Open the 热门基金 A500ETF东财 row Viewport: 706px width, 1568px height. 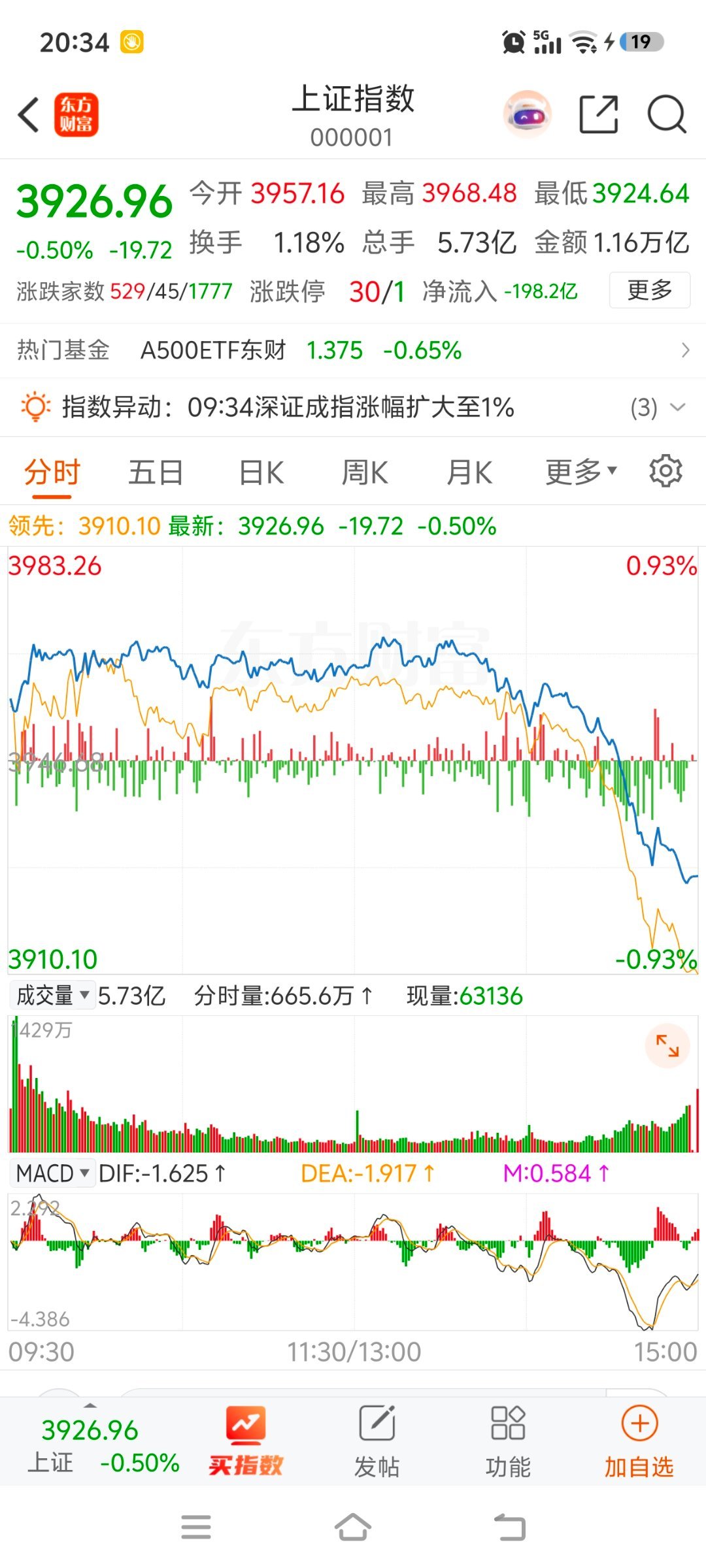(353, 350)
